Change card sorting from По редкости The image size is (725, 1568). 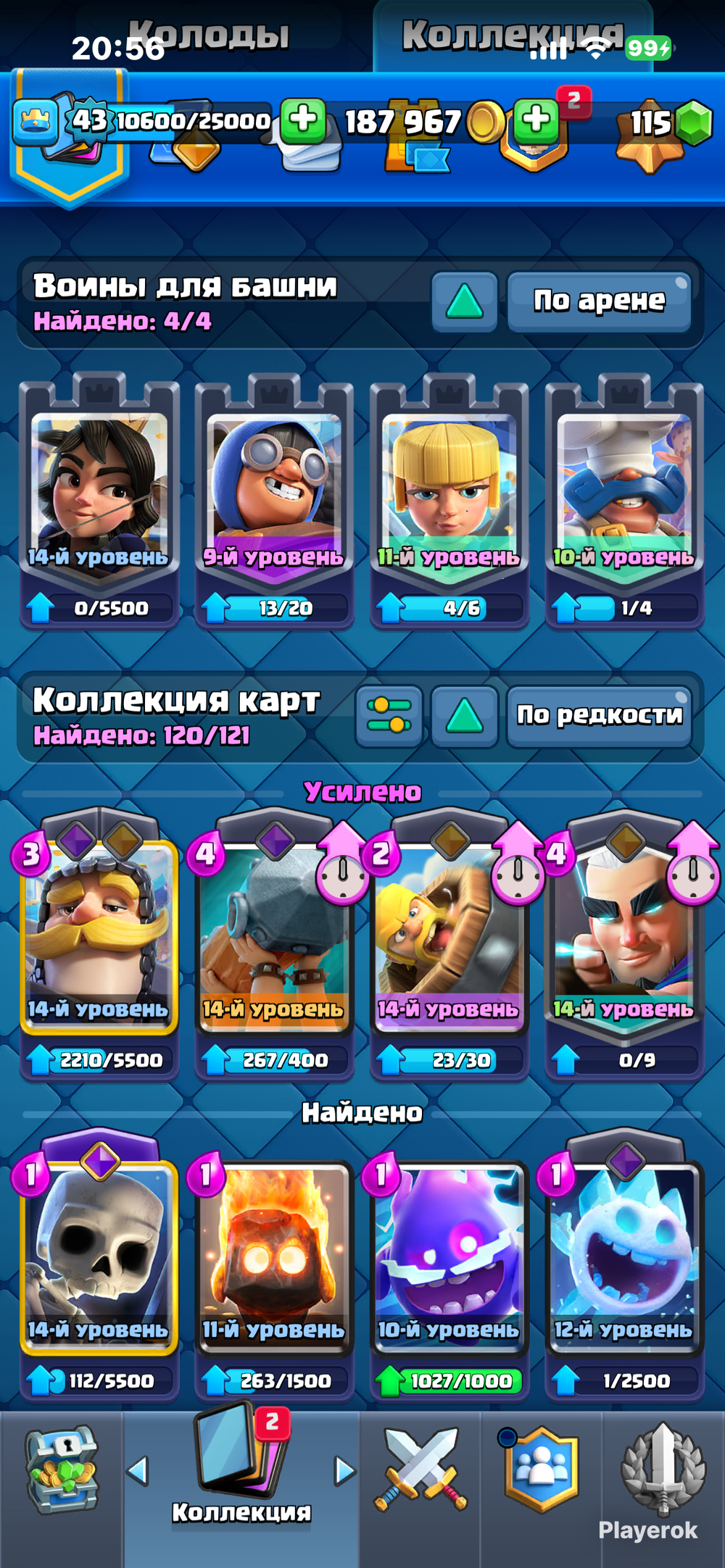(599, 716)
